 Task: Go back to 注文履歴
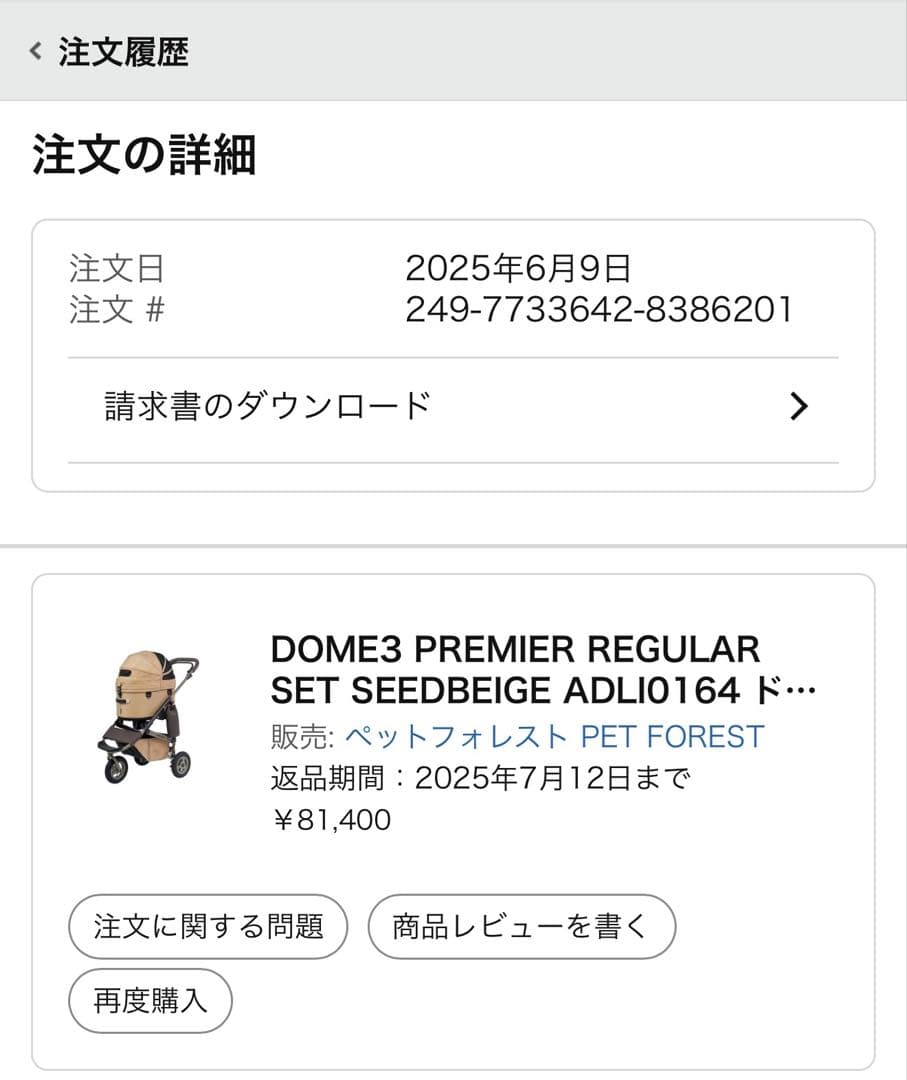point(110,52)
